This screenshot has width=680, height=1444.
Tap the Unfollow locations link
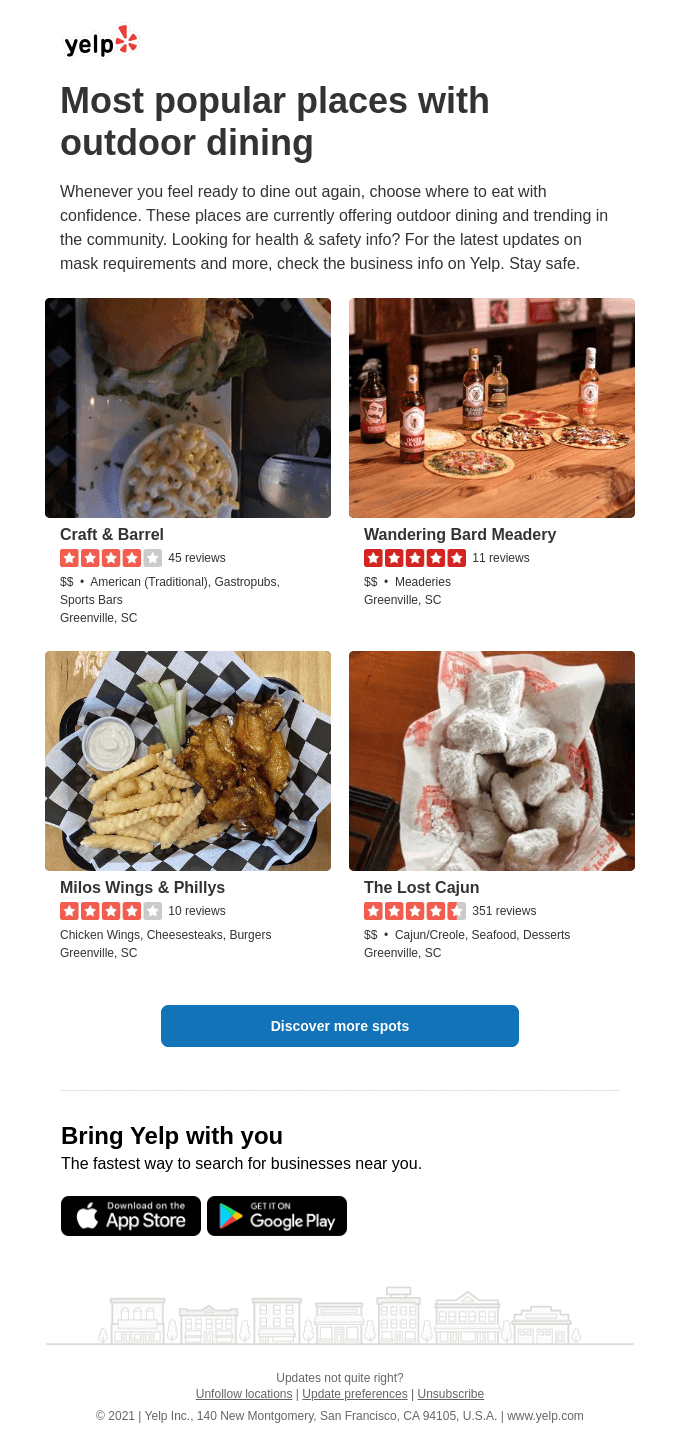click(244, 1394)
